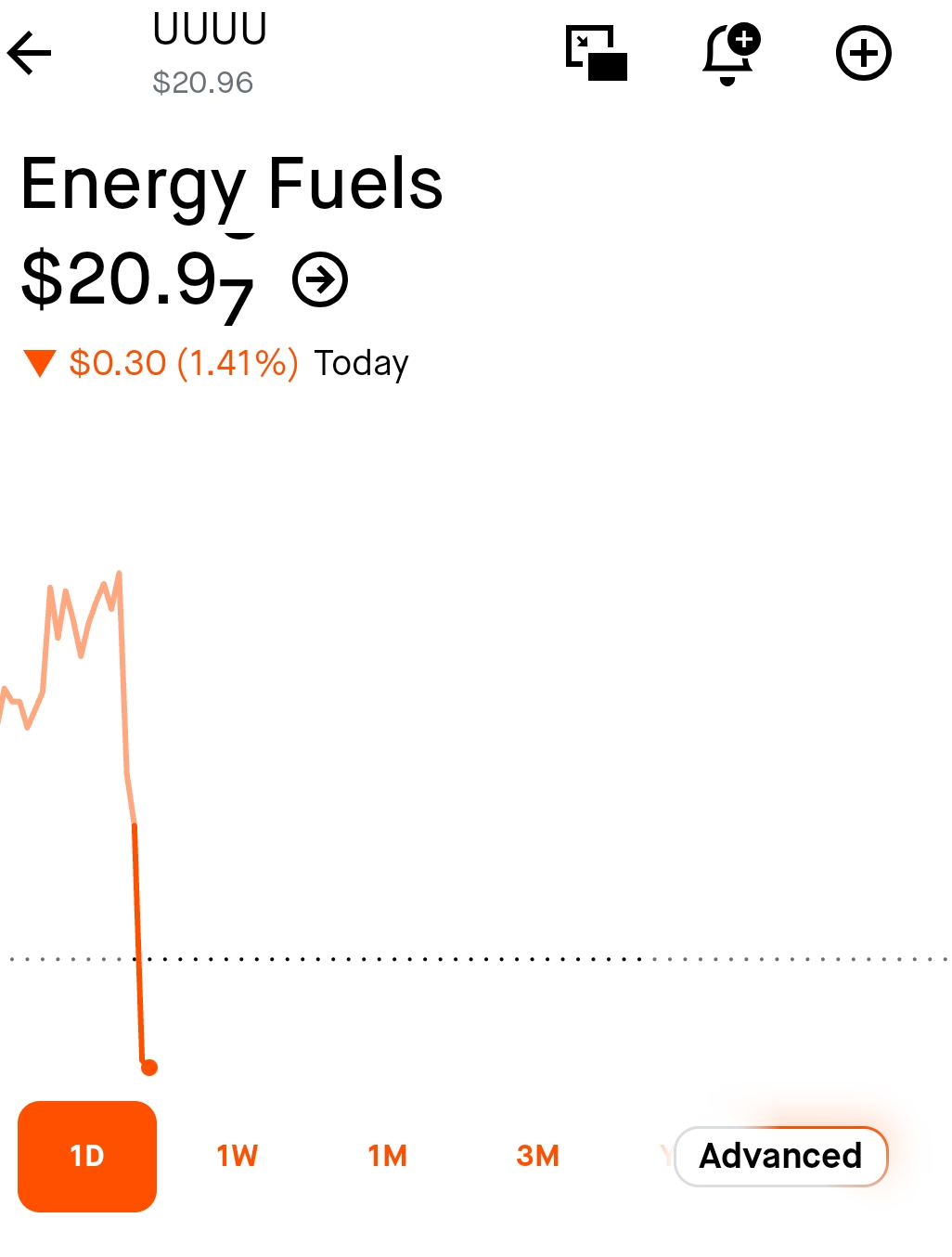Add a price alert bell

(x=731, y=54)
